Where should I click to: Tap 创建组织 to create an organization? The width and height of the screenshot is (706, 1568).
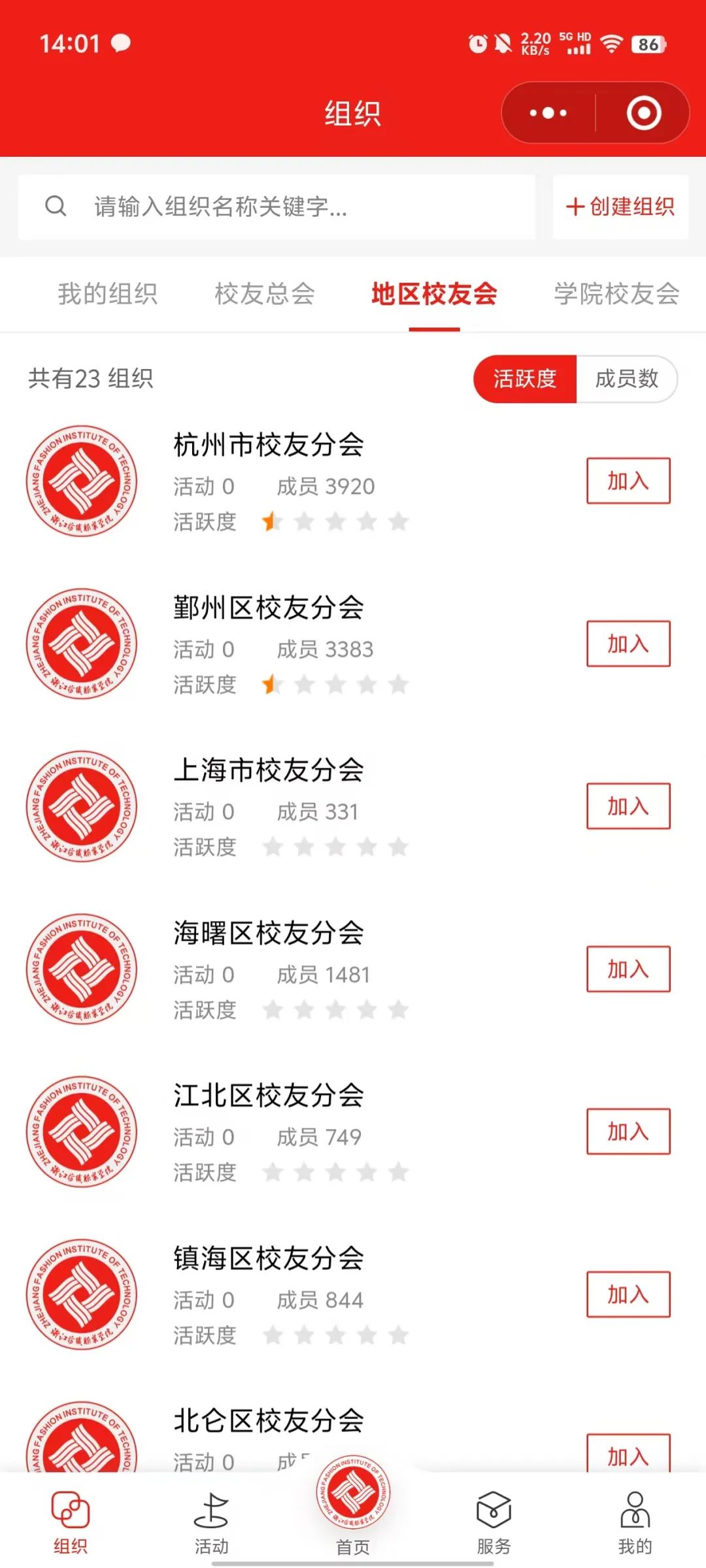tap(620, 206)
